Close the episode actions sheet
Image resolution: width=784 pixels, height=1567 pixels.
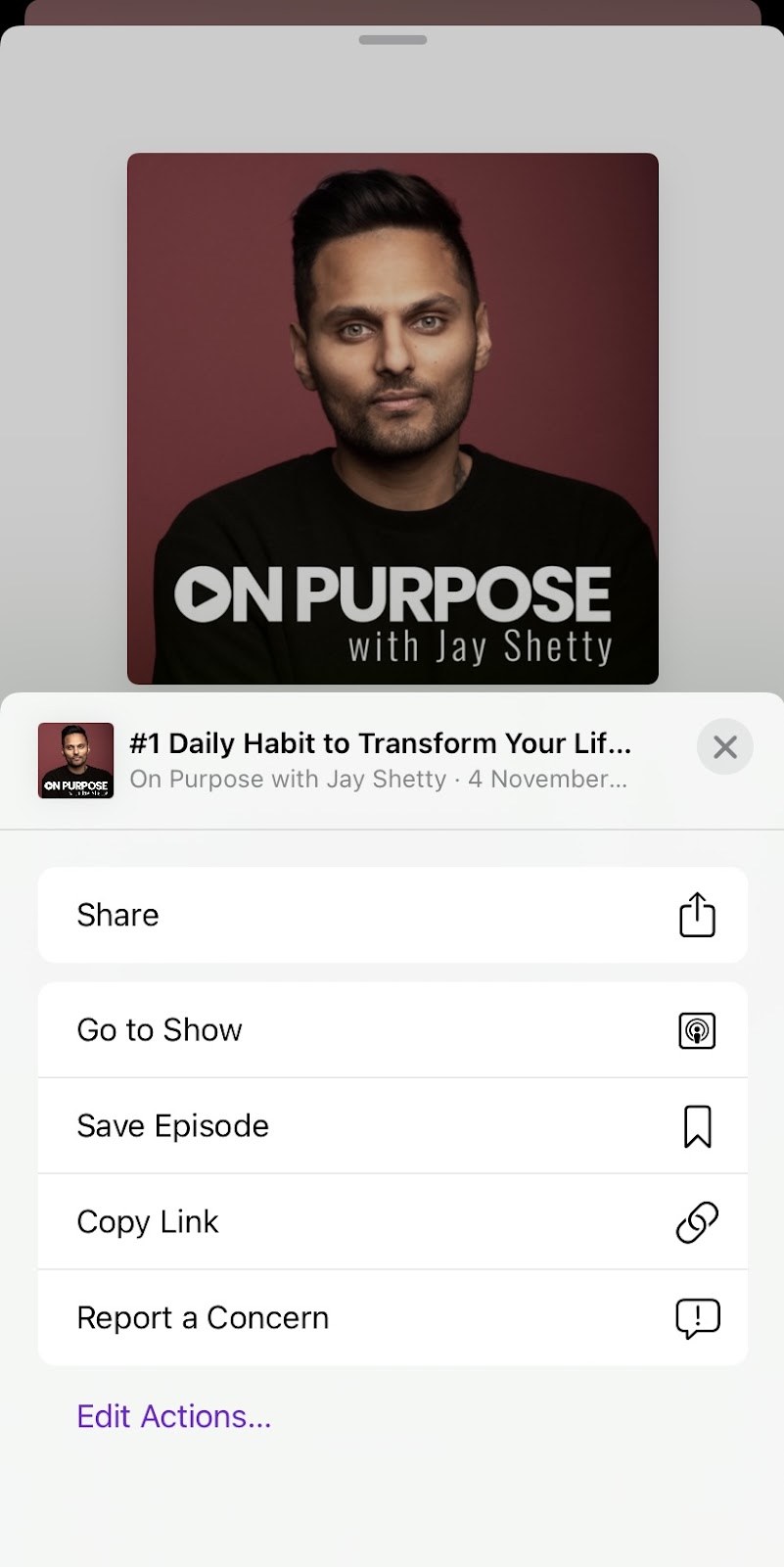click(x=724, y=747)
